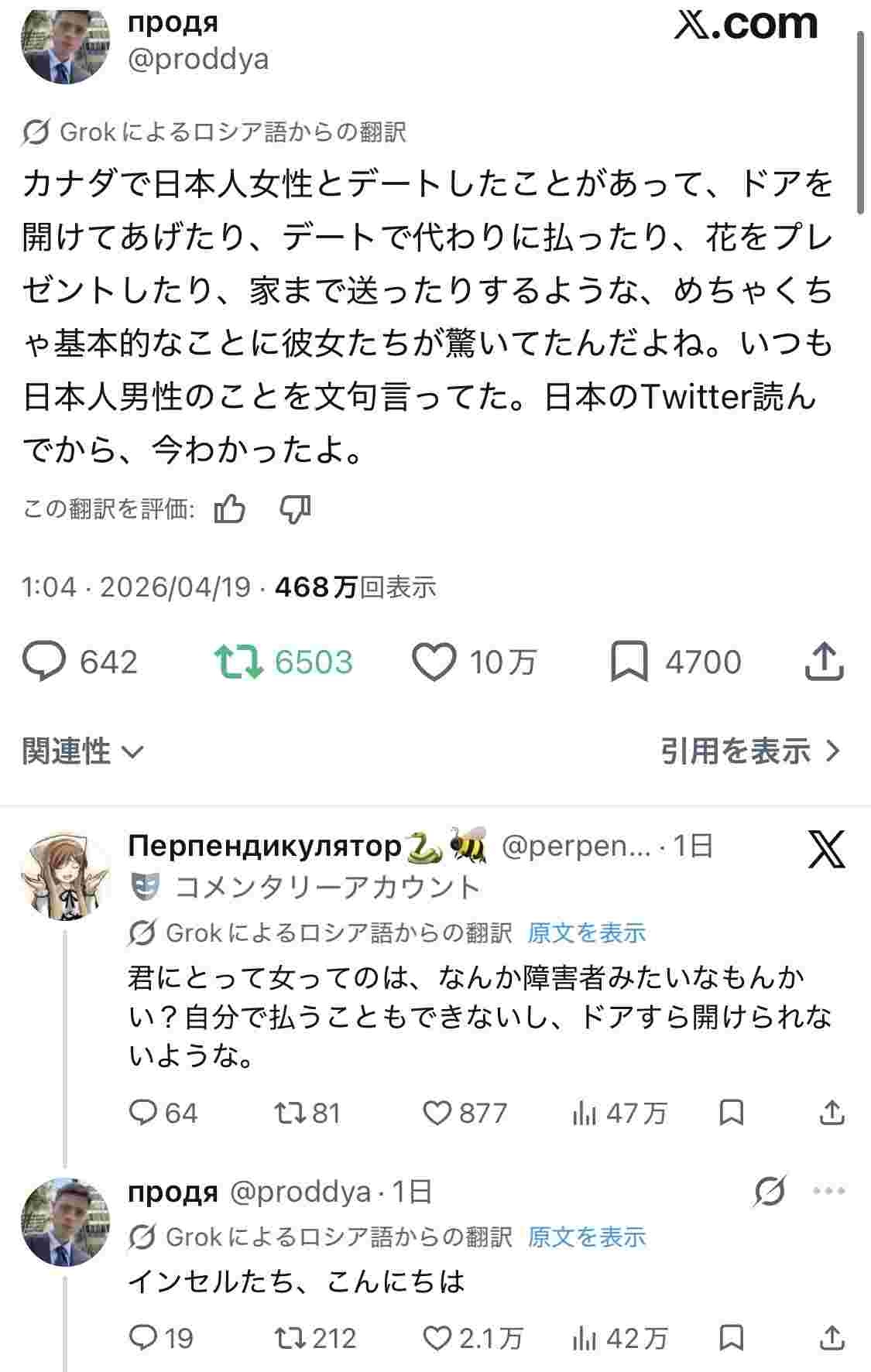Open overflow menu on продя's reply
This screenshot has height=1372, width=871.
point(828,1192)
